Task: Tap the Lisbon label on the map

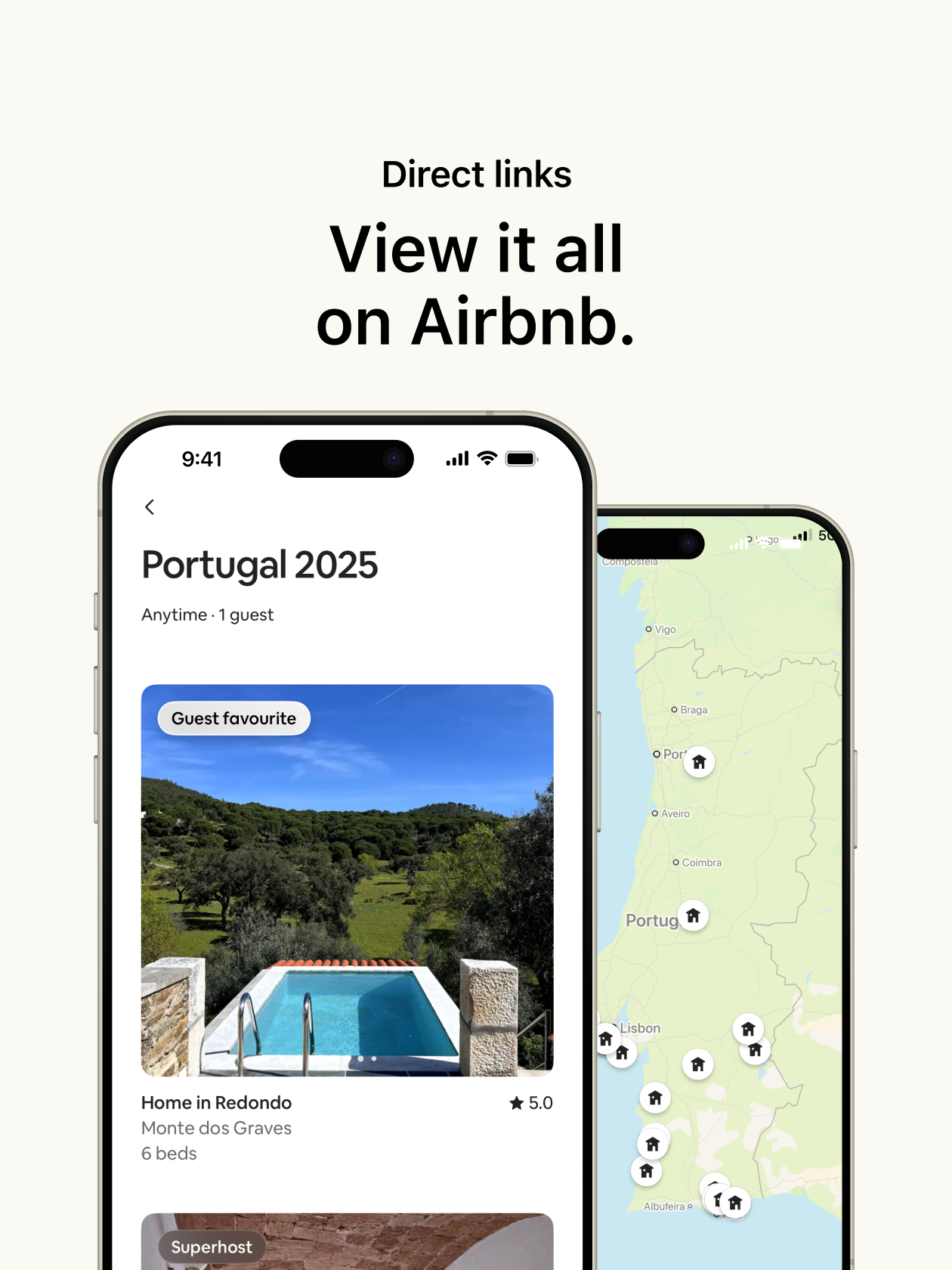Action: (640, 1028)
